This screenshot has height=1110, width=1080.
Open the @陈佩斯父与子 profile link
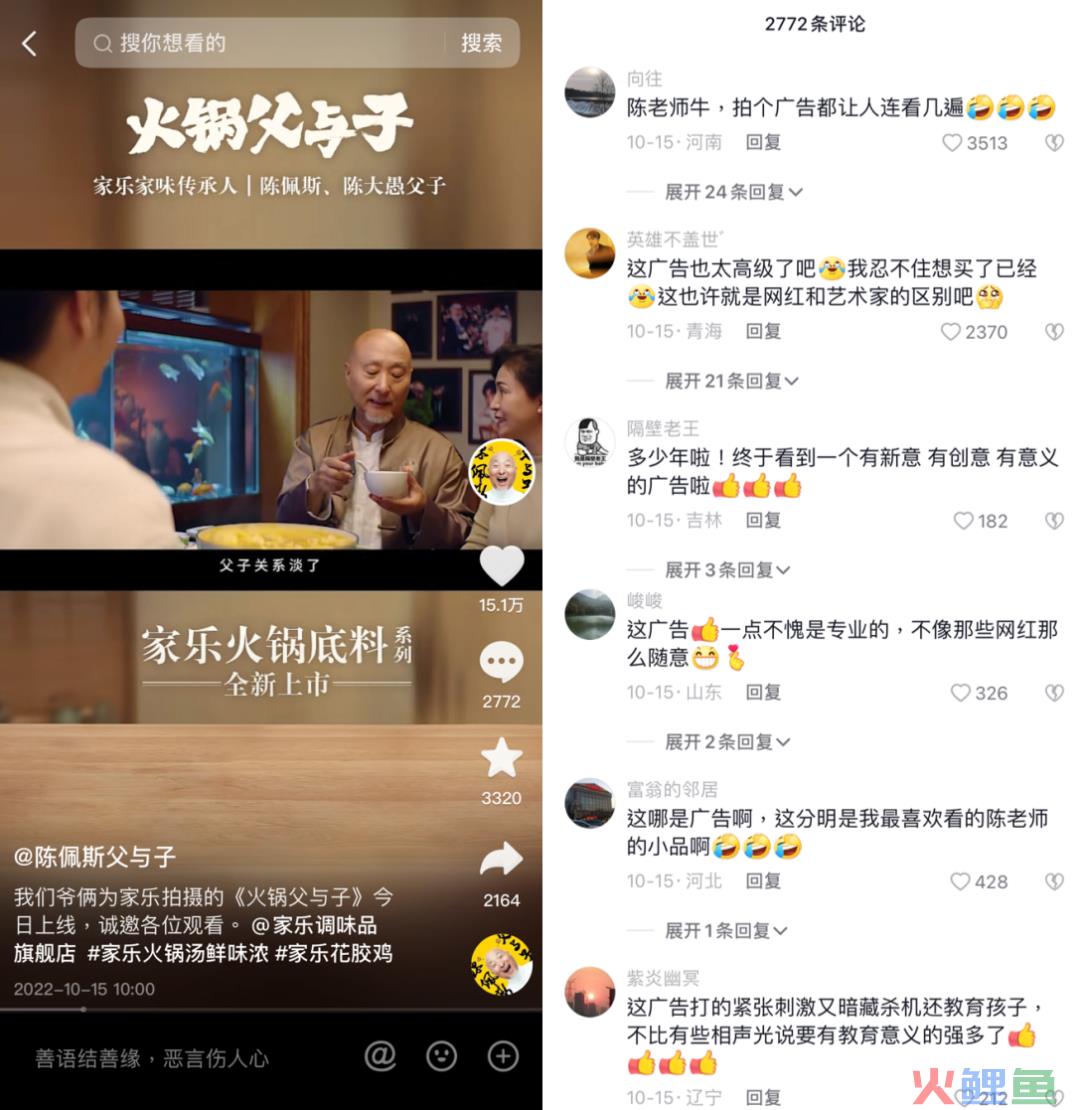[x=95, y=856]
